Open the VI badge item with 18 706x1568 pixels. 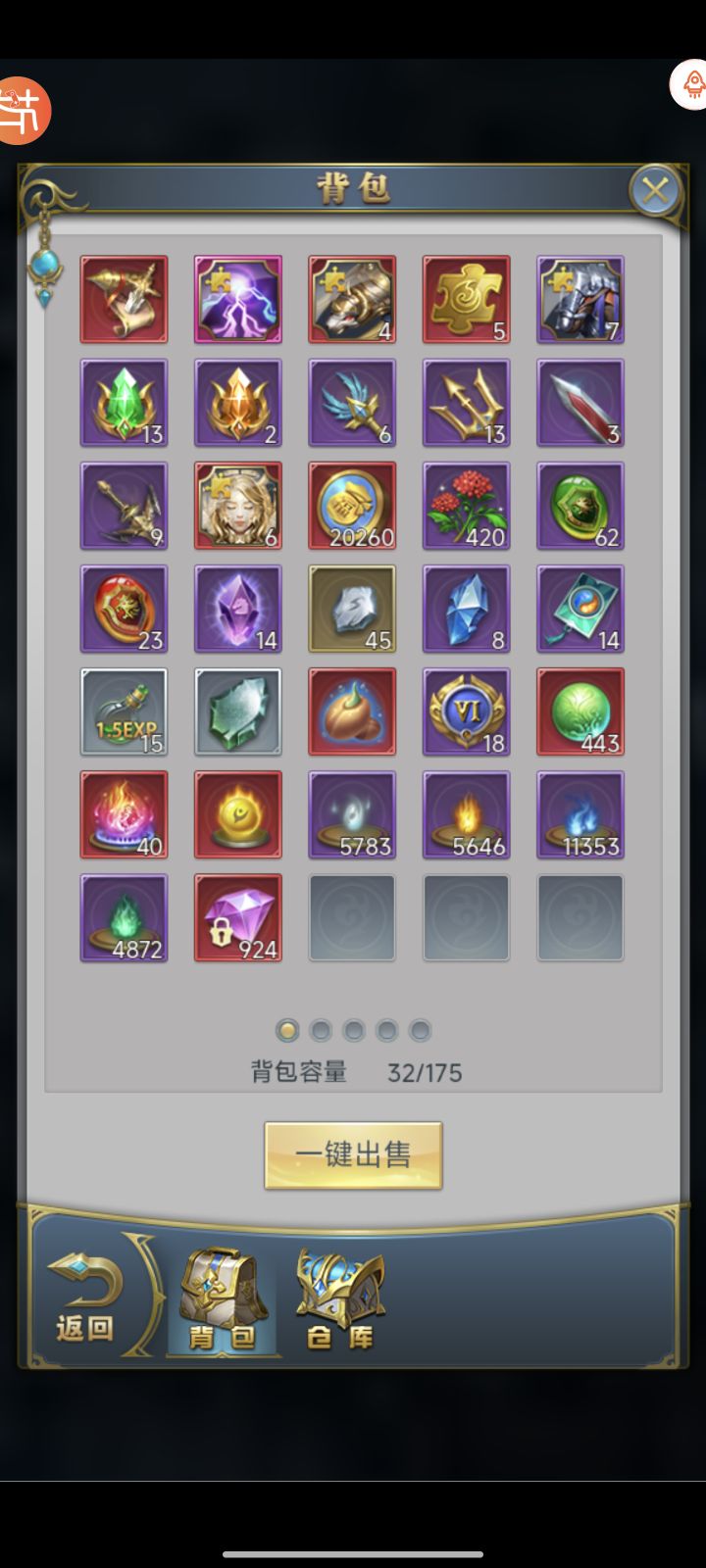pyautogui.click(x=466, y=711)
